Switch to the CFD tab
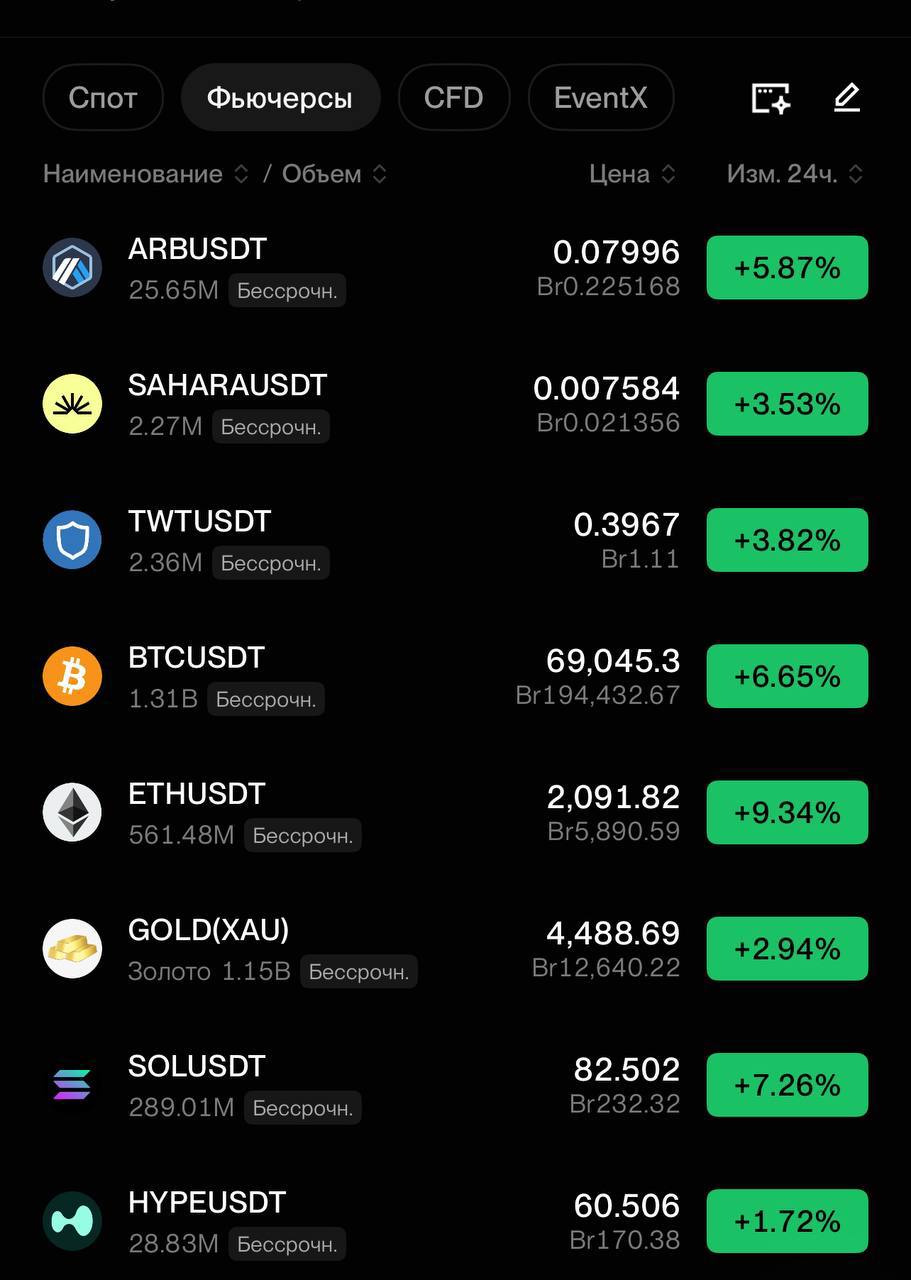Image resolution: width=911 pixels, height=1280 pixels. 454,98
